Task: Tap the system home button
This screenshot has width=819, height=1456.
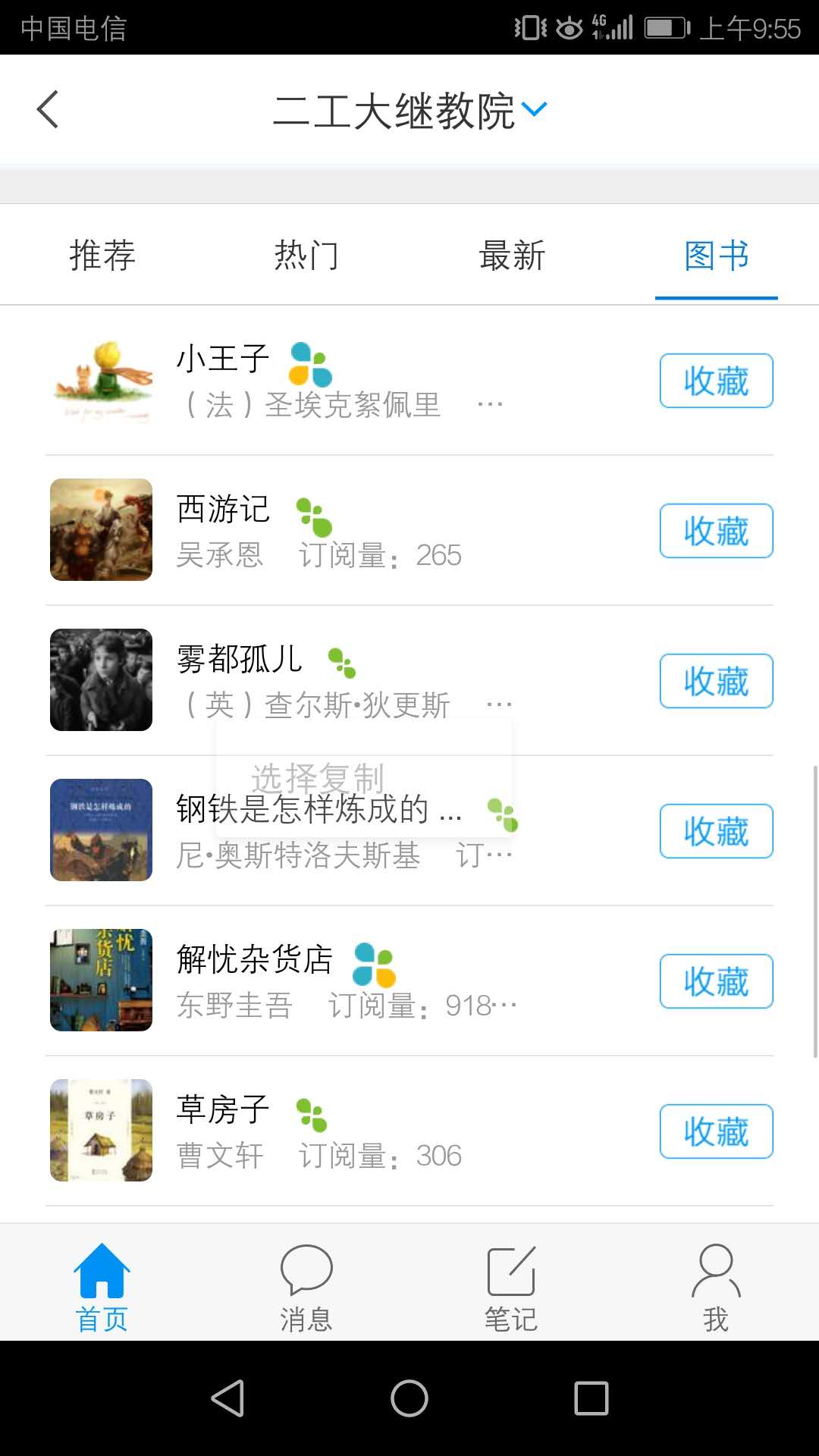Action: (409, 1398)
